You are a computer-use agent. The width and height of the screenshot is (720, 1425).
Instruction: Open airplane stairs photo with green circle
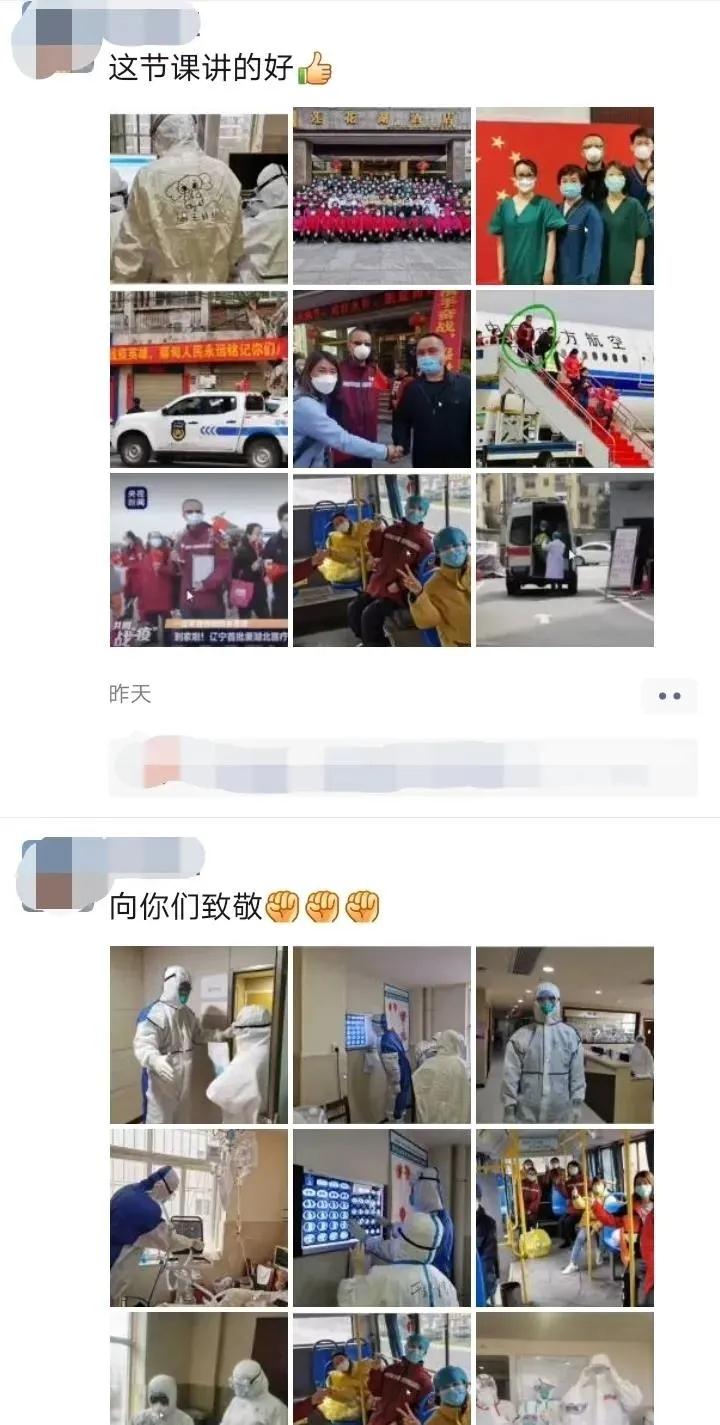click(564, 379)
